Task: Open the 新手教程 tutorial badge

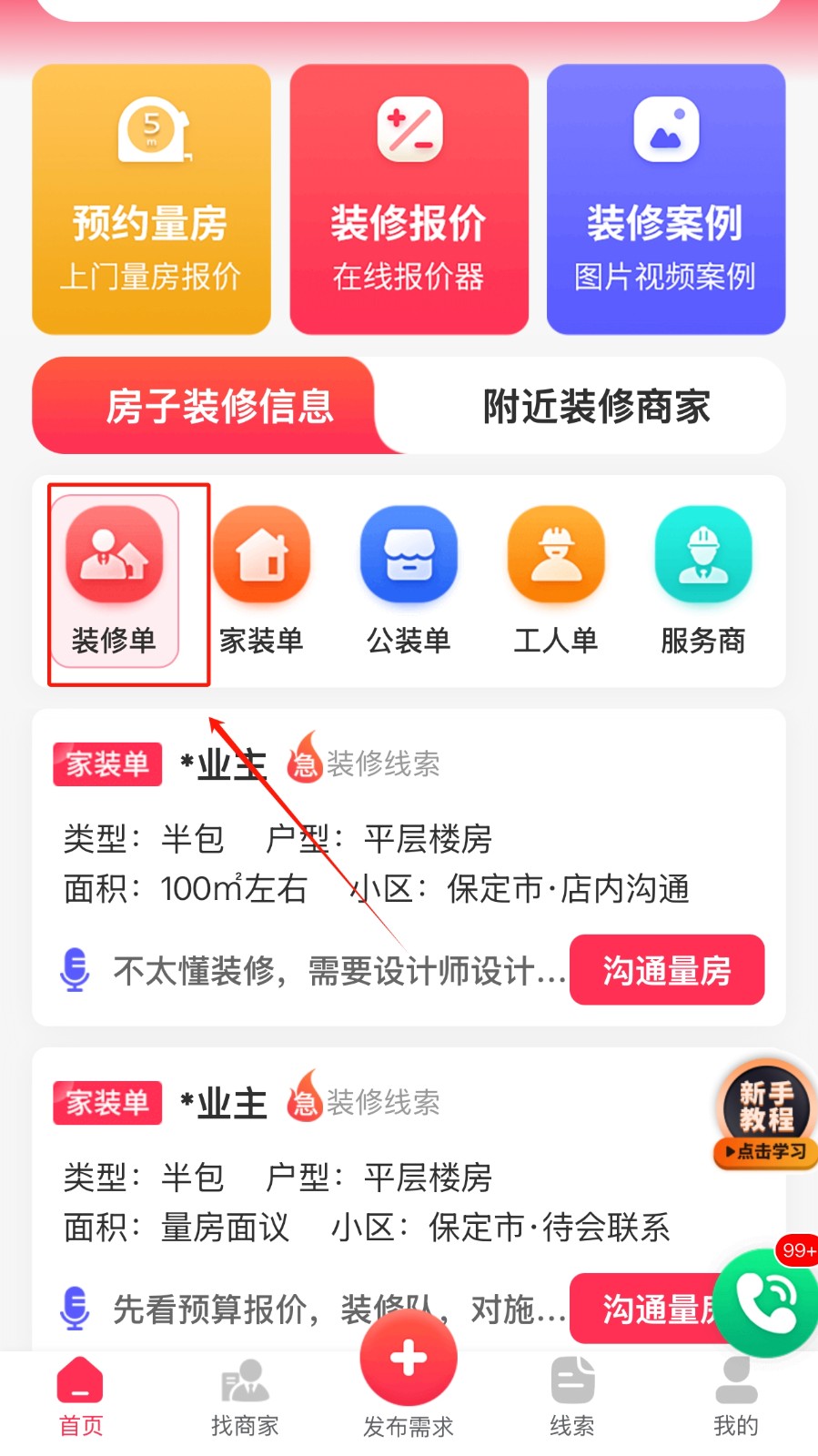Action: click(x=766, y=1115)
